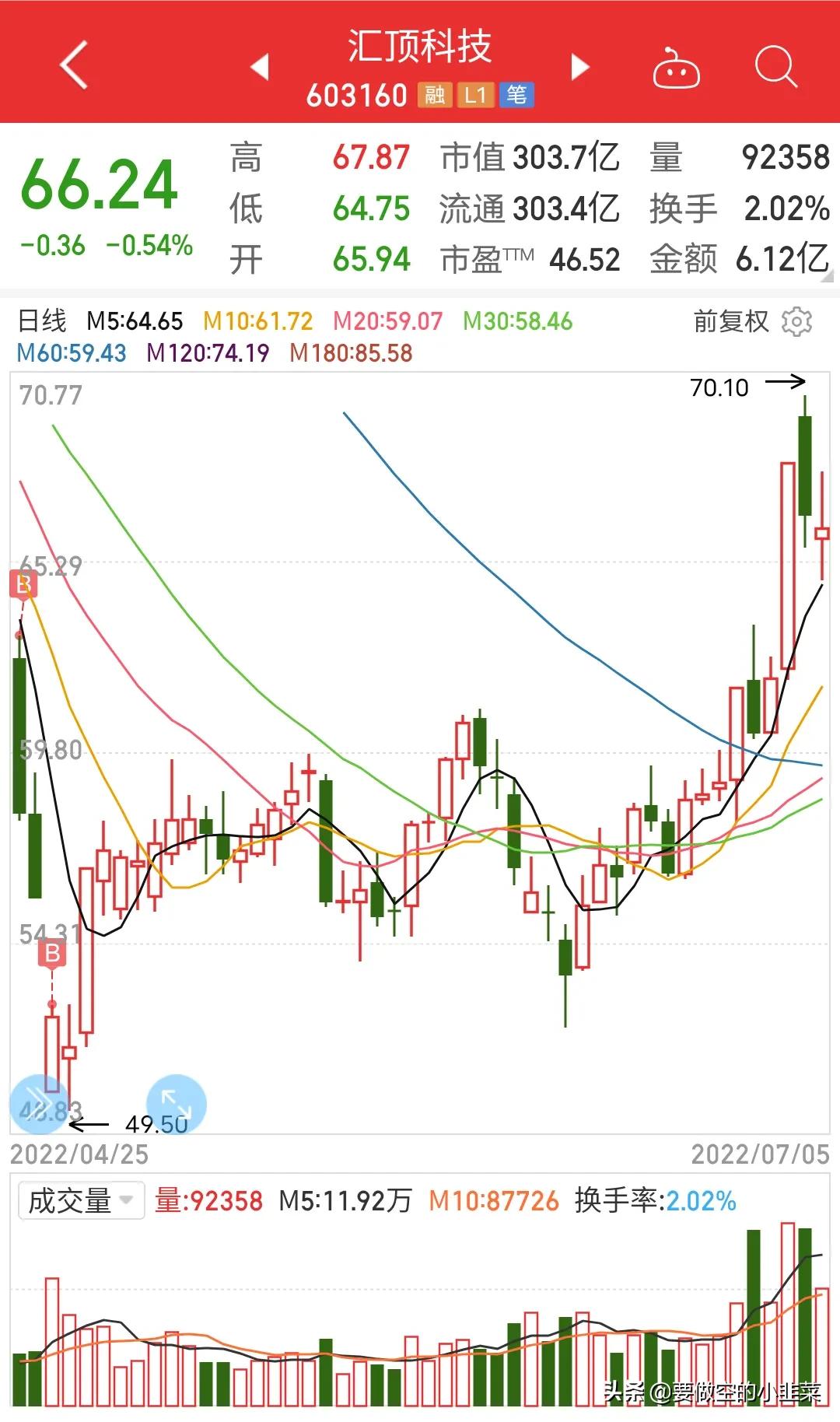Tap the AI robot assistant icon
840x1422 pixels.
675,68
